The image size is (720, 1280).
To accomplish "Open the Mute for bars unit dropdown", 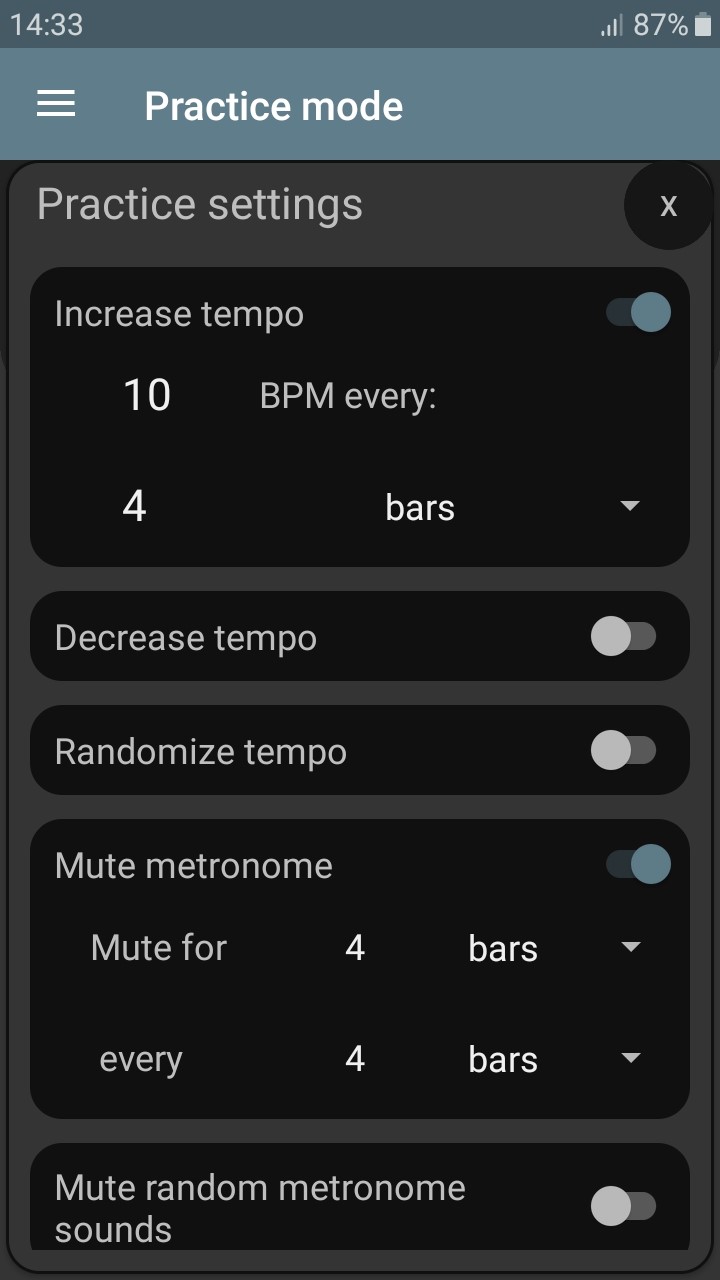I will (x=553, y=948).
